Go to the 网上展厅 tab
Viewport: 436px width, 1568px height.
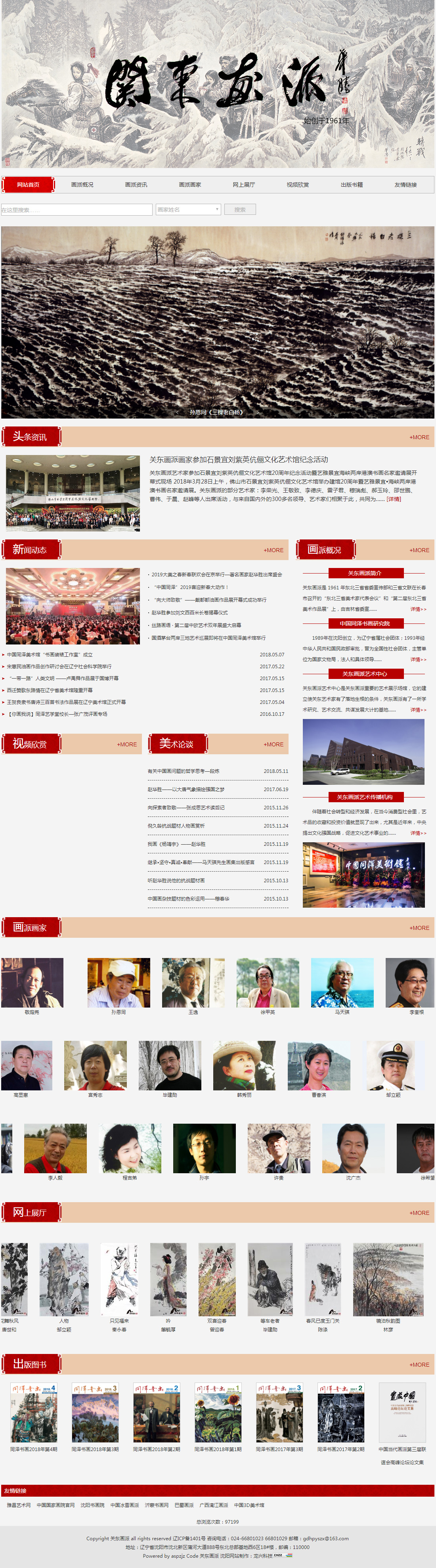[244, 184]
